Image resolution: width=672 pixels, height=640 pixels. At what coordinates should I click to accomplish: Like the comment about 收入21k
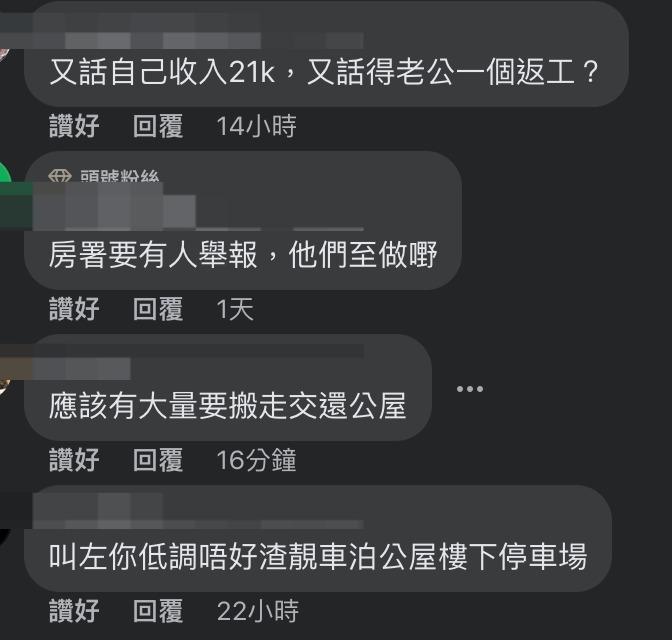(74, 127)
